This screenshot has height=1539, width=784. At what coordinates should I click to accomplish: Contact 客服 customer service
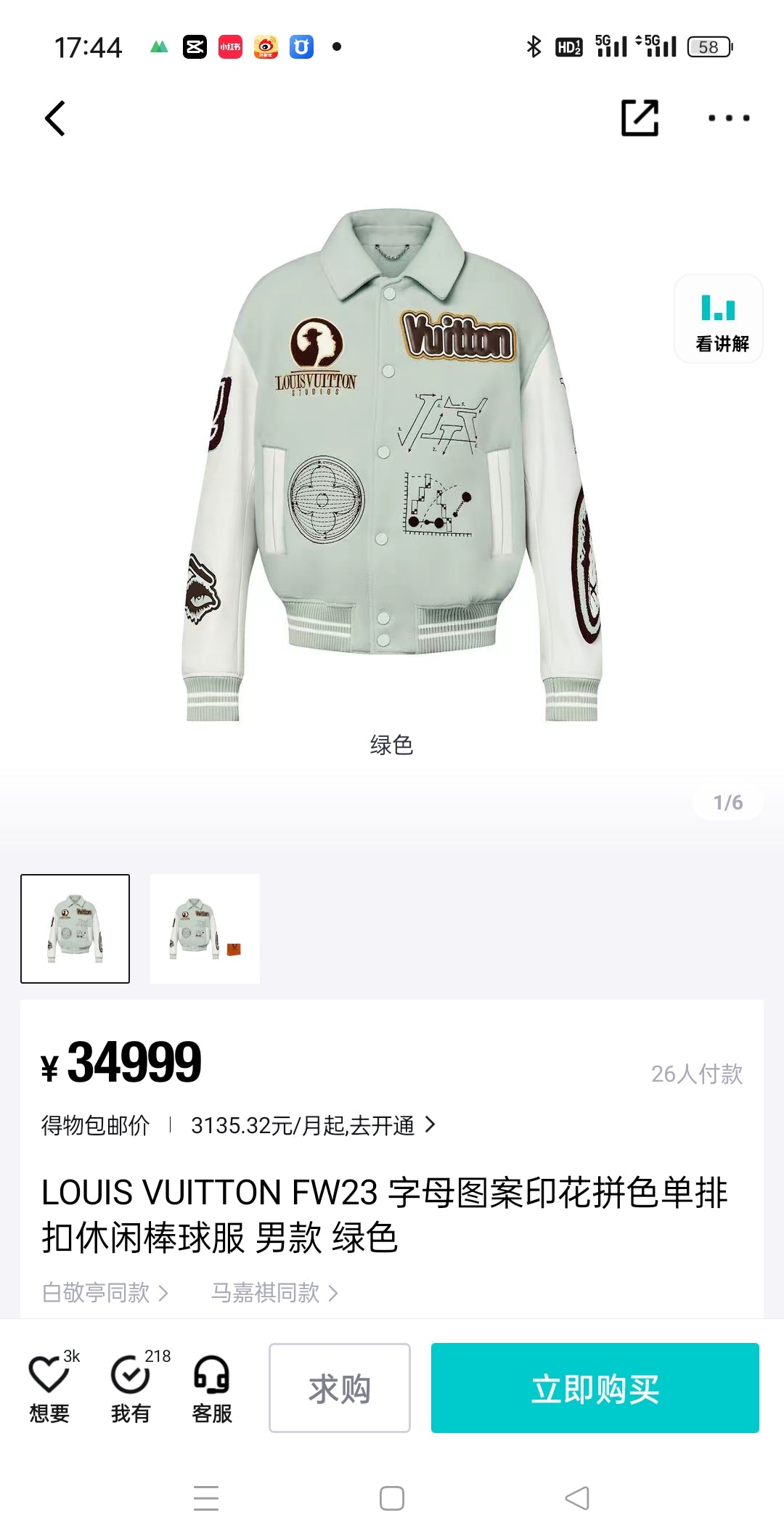(x=211, y=1388)
